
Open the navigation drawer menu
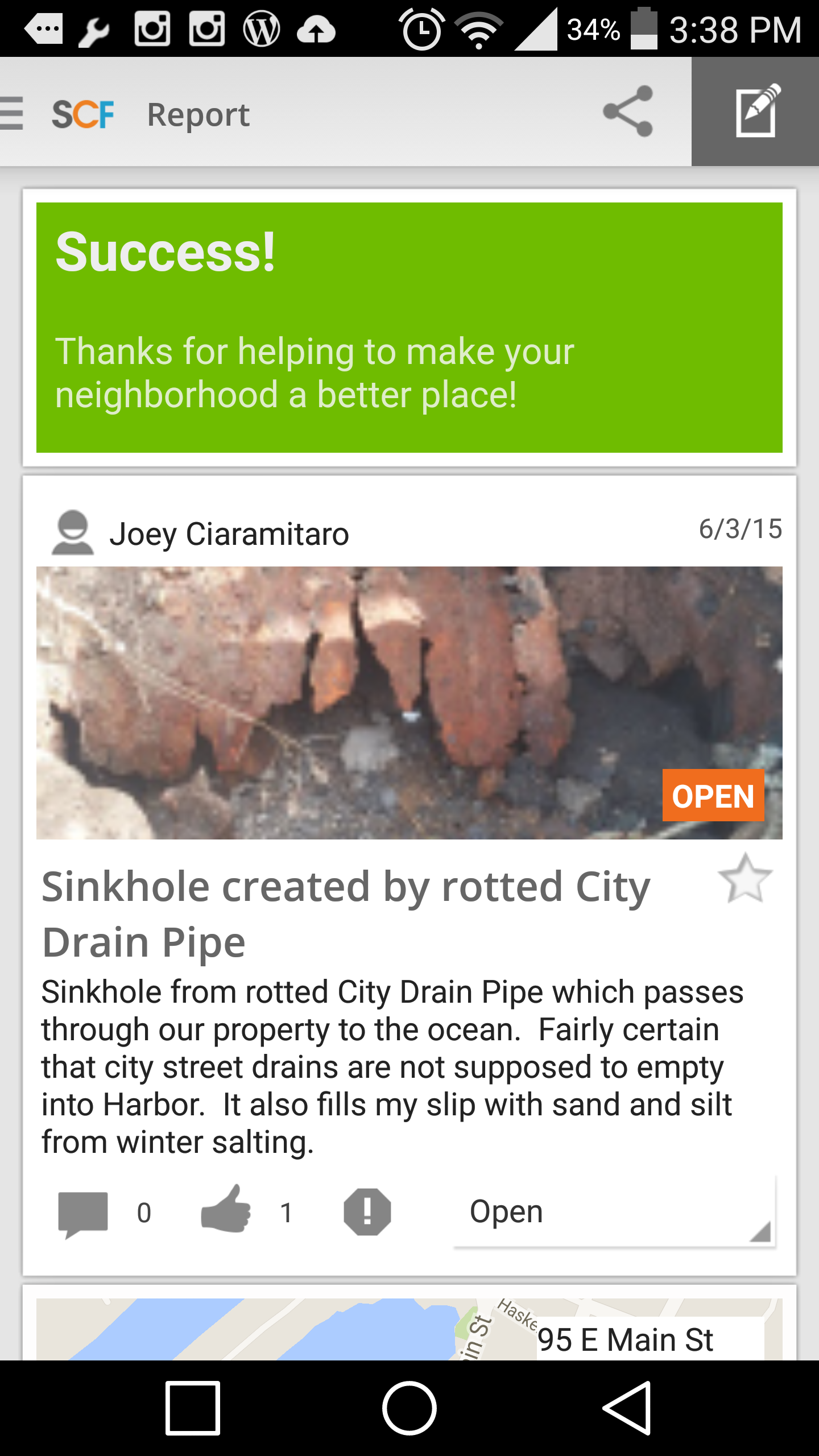coord(13,113)
